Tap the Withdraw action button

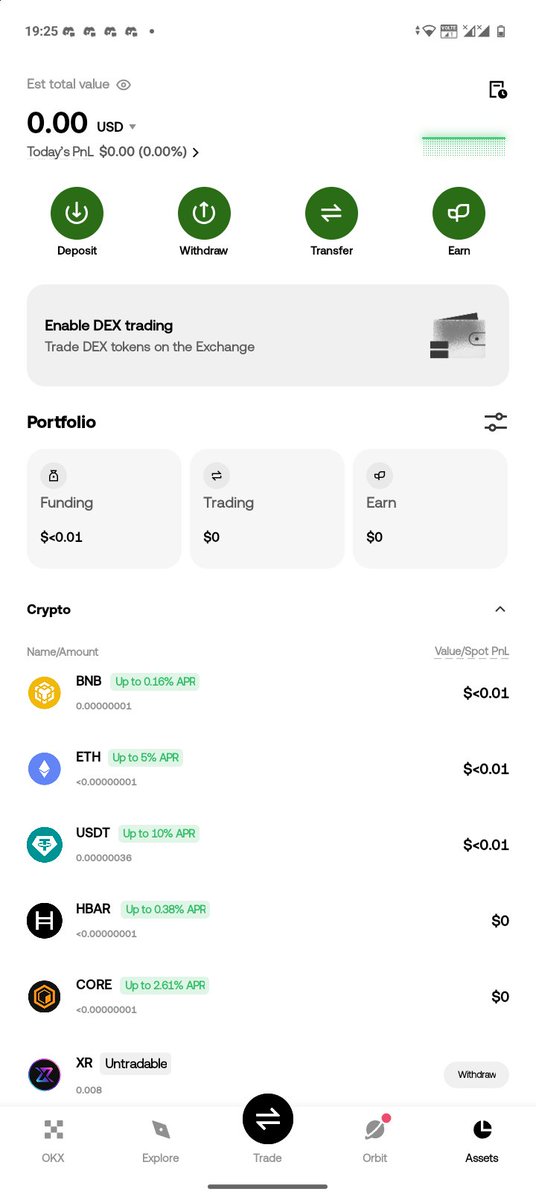pyautogui.click(x=204, y=222)
